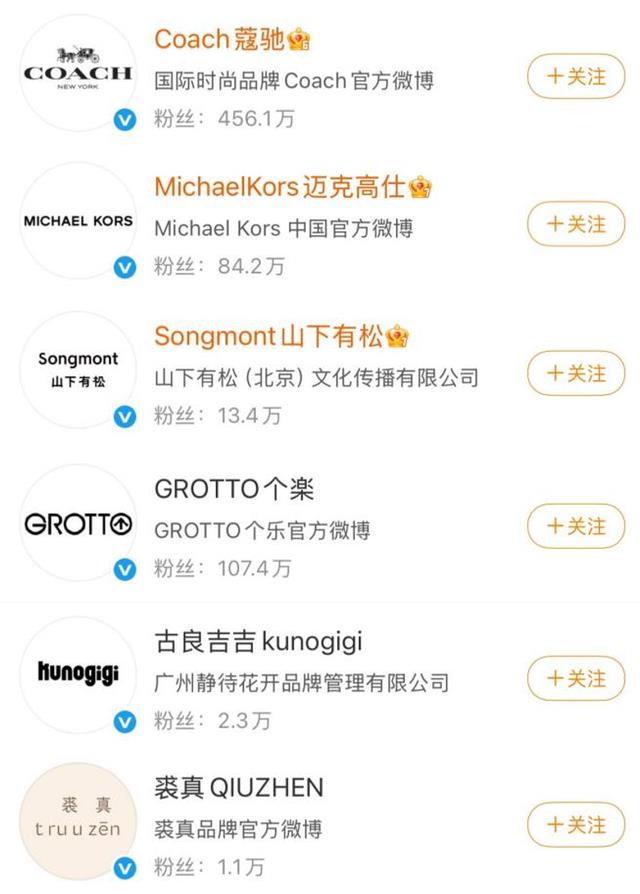Viewport: 640px width, 894px height.
Task: Follow Songmont山下有松
Action: click(x=575, y=374)
